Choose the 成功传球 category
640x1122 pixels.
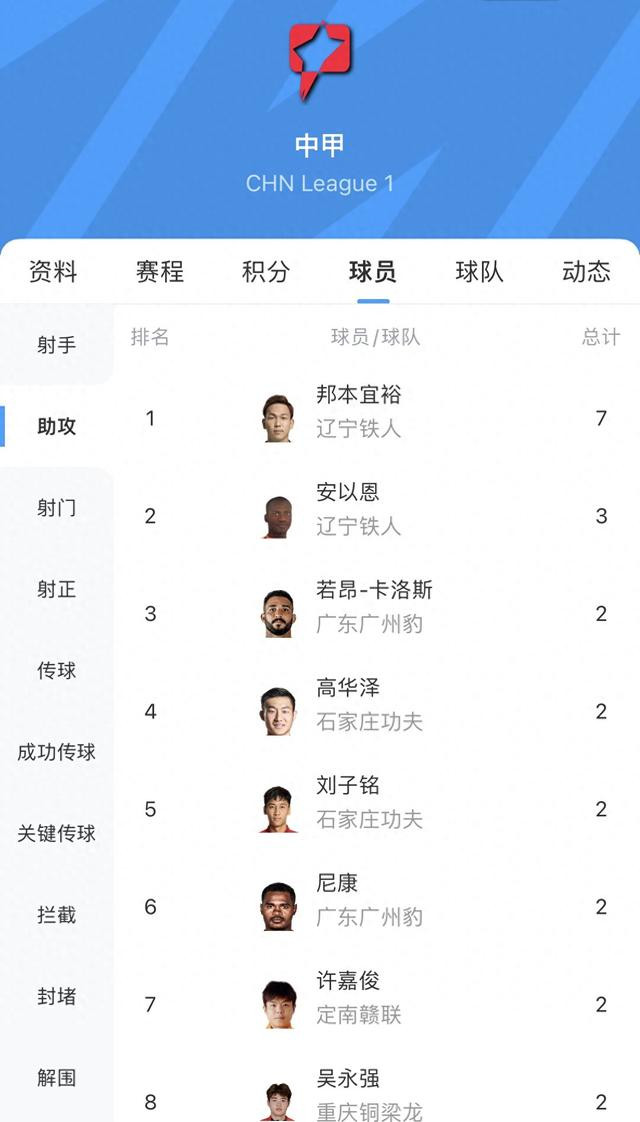point(57,752)
